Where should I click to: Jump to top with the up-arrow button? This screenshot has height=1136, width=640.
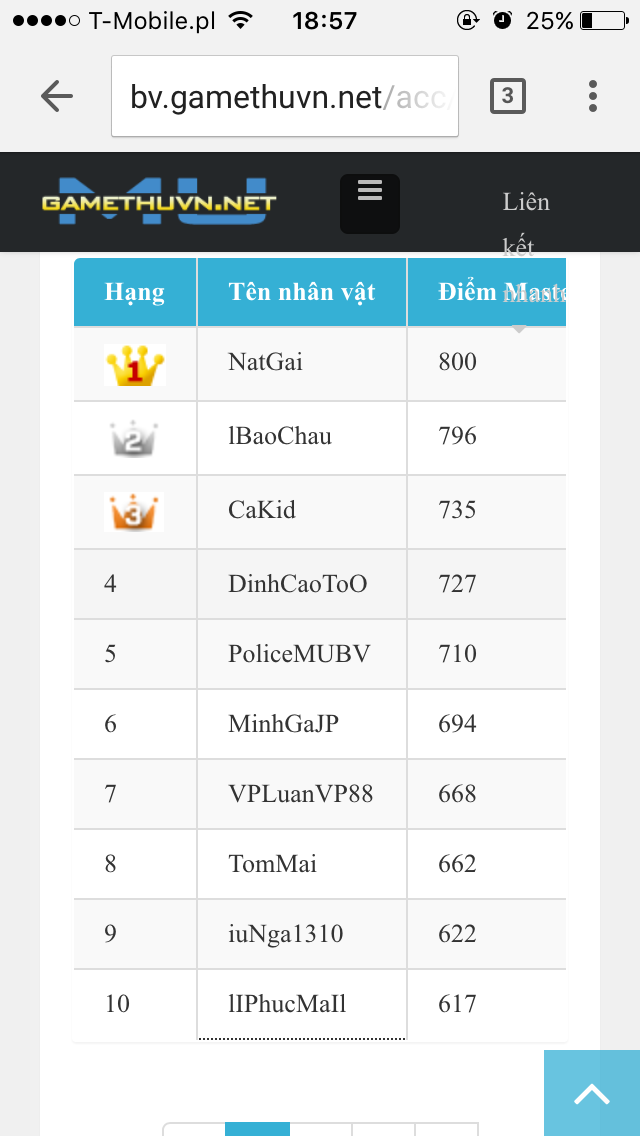(x=592, y=1093)
